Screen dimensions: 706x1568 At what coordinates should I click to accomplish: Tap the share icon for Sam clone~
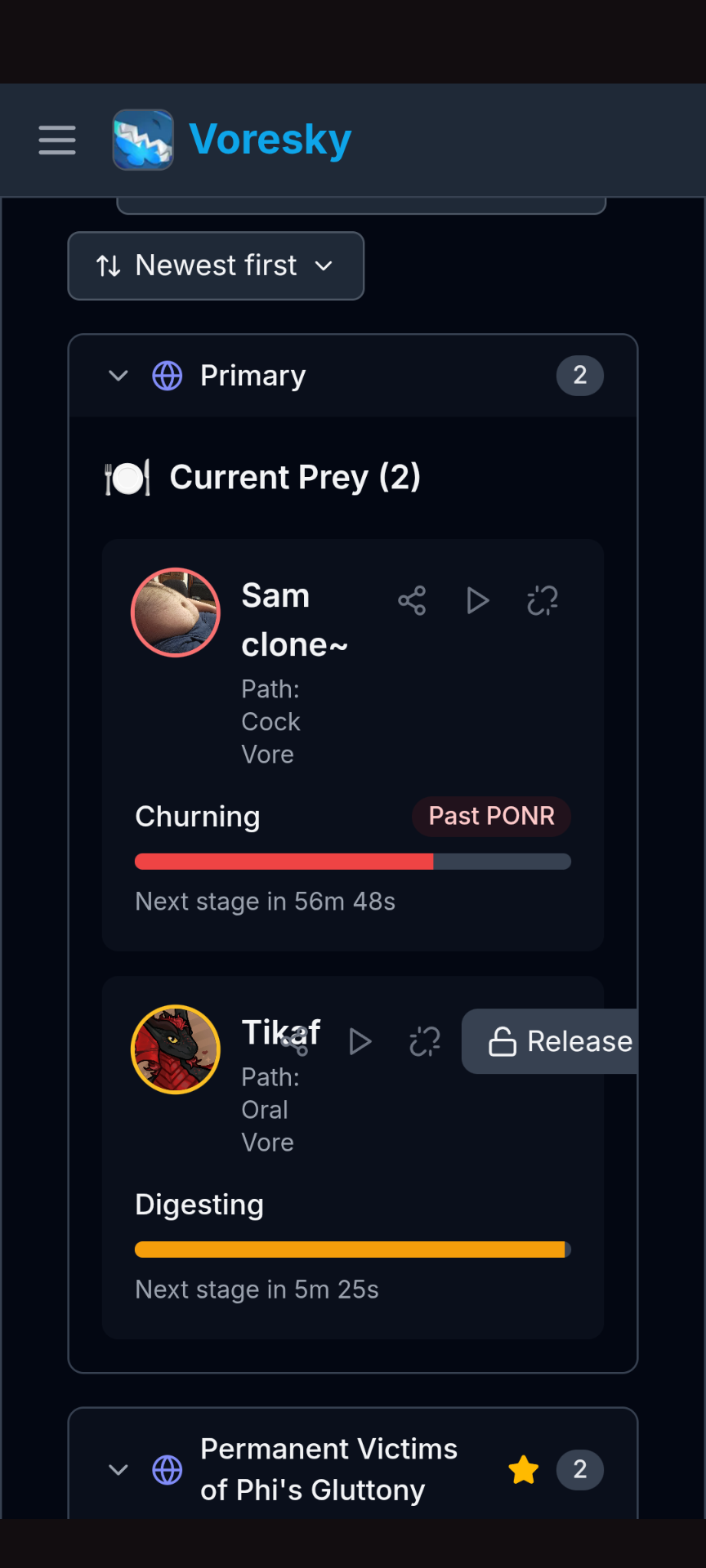[412, 601]
